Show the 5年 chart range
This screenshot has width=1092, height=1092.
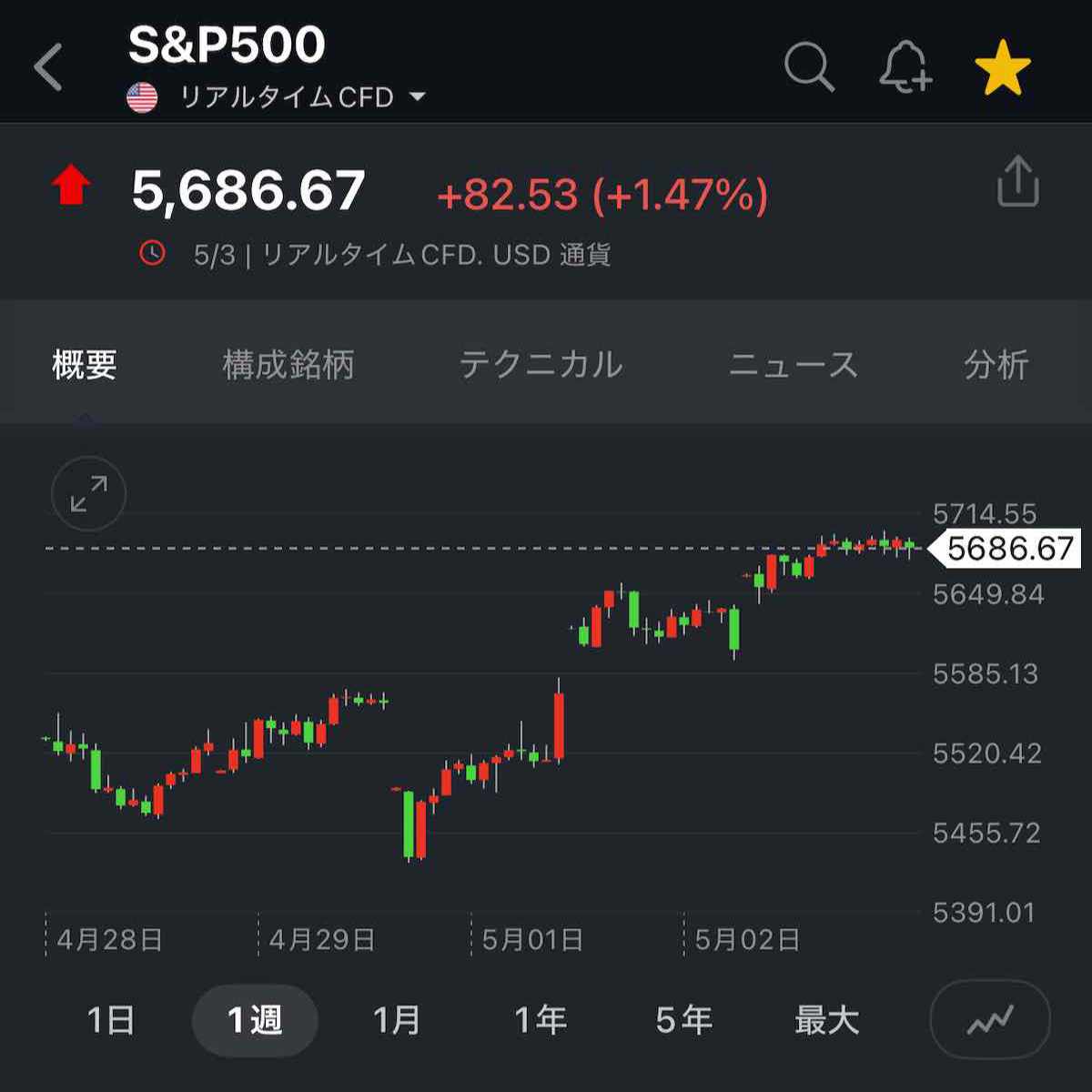683,1020
